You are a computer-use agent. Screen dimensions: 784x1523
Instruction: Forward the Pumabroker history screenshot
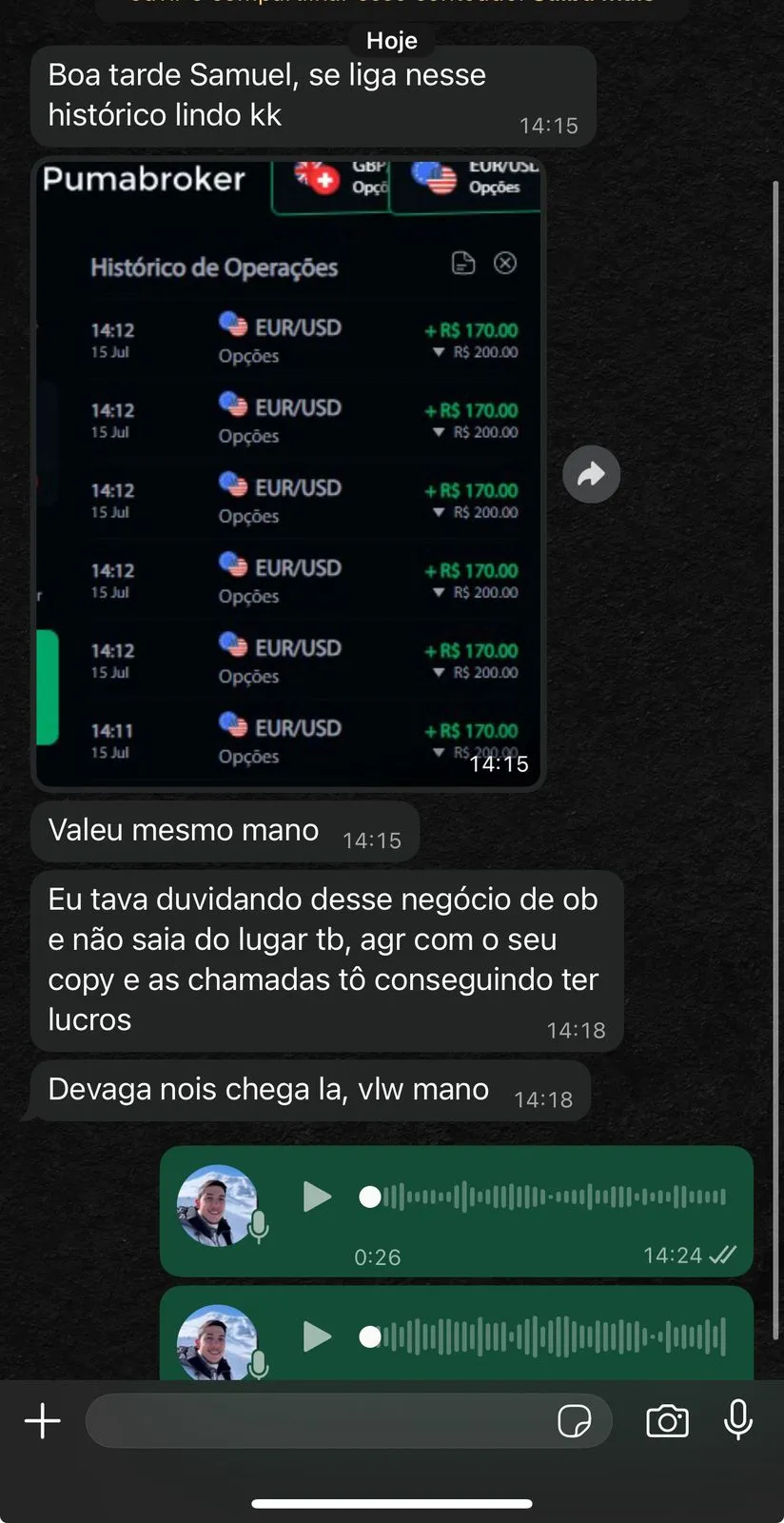591,473
